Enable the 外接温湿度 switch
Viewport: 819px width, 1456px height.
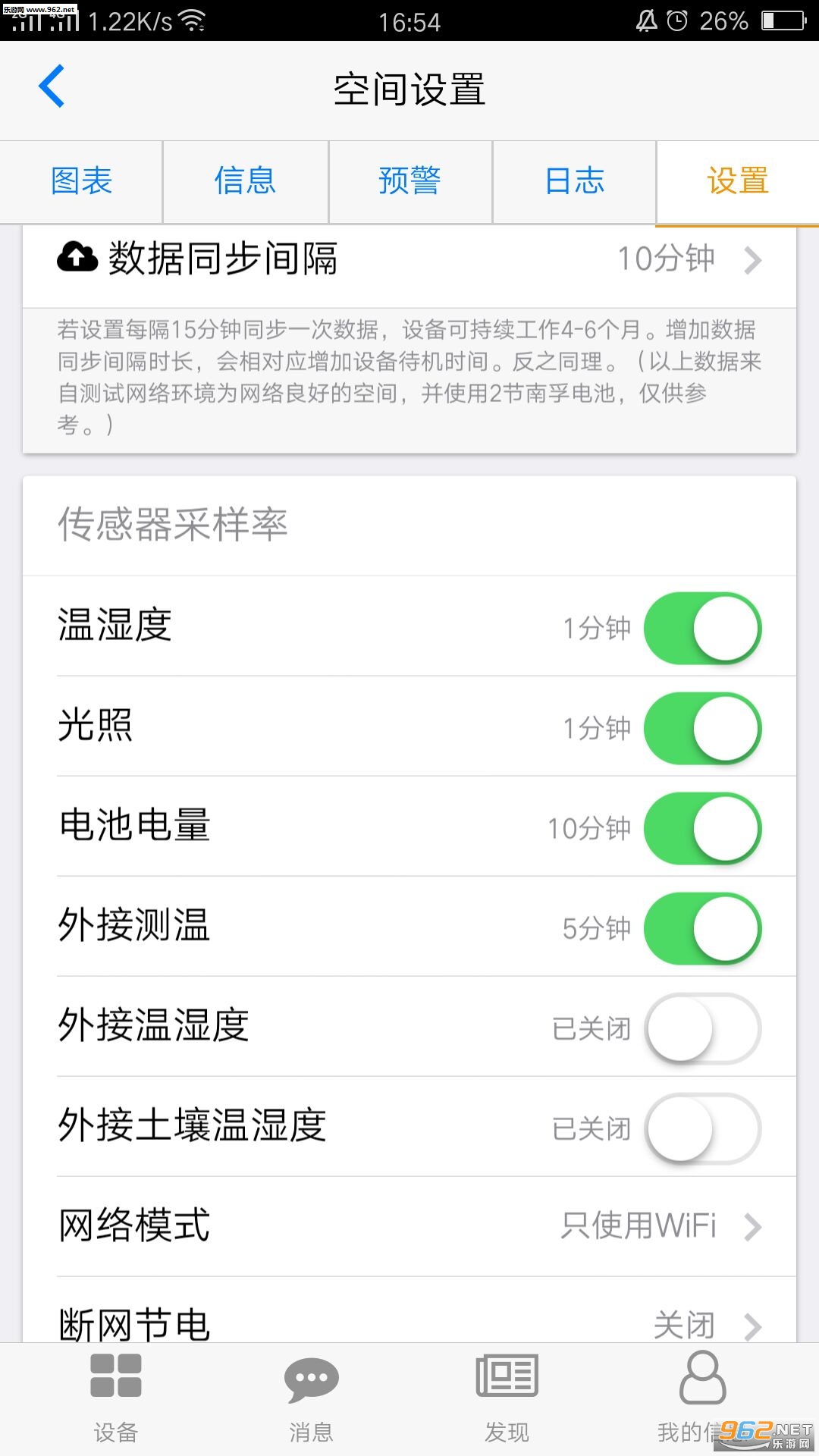tap(702, 1028)
